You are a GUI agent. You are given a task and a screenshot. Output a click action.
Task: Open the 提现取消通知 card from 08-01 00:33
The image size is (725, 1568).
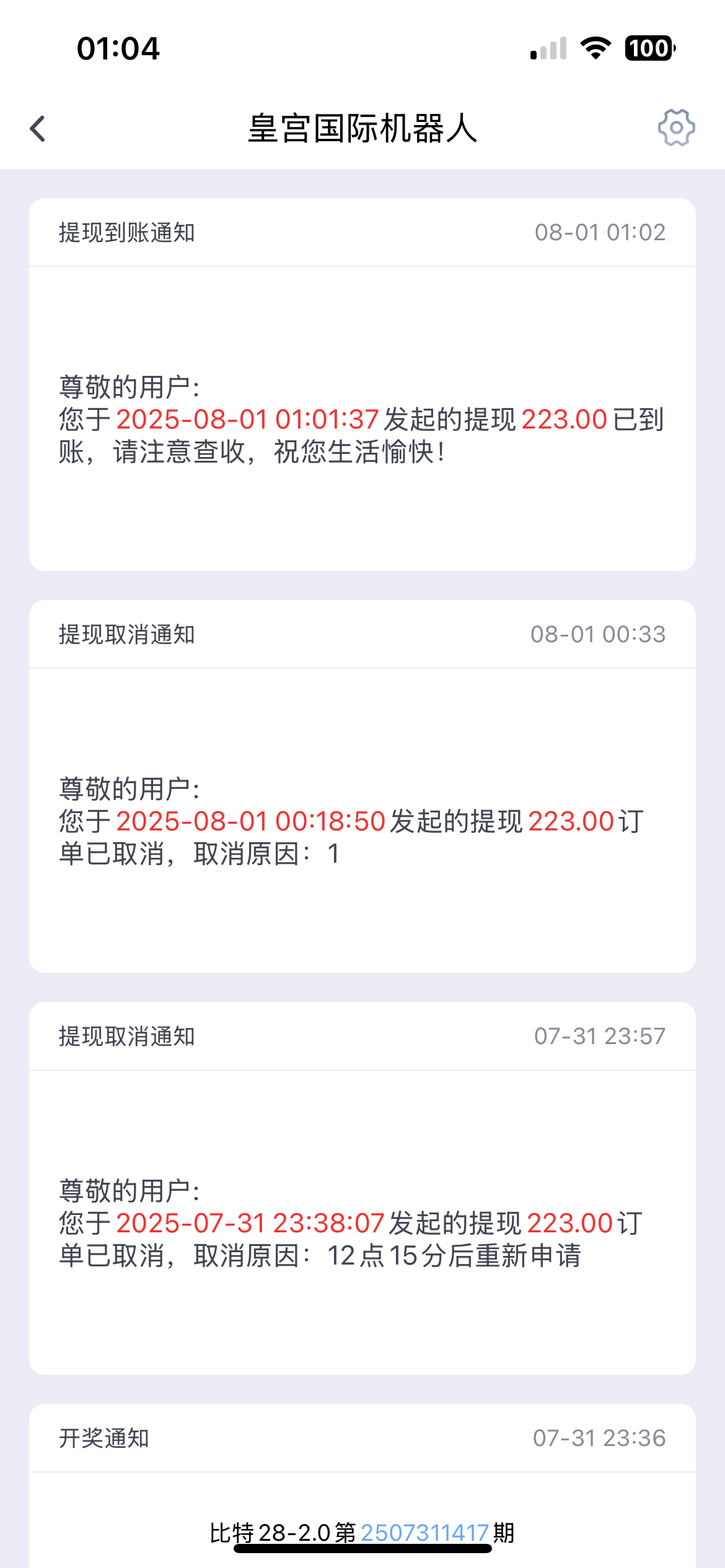(x=362, y=786)
